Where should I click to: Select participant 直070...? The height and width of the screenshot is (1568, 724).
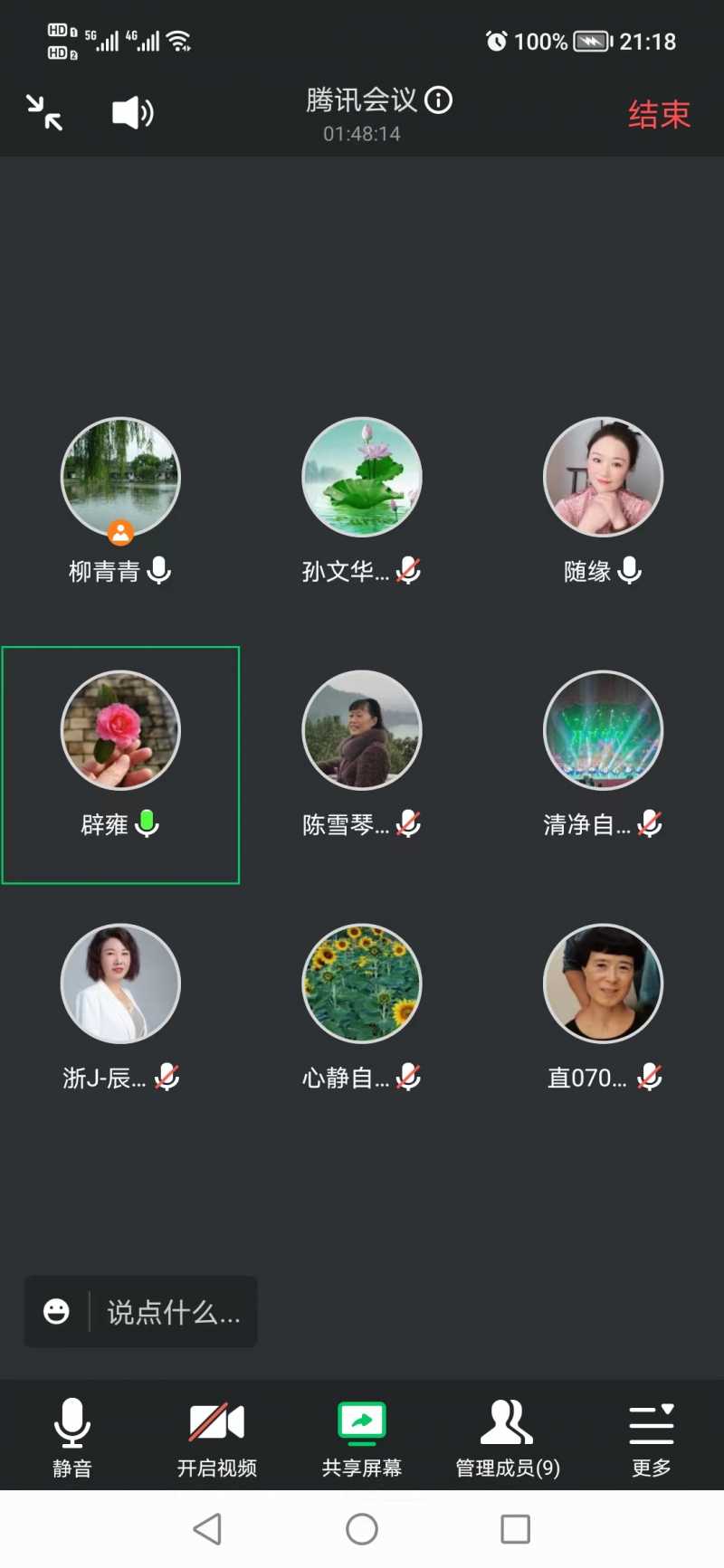click(x=603, y=984)
